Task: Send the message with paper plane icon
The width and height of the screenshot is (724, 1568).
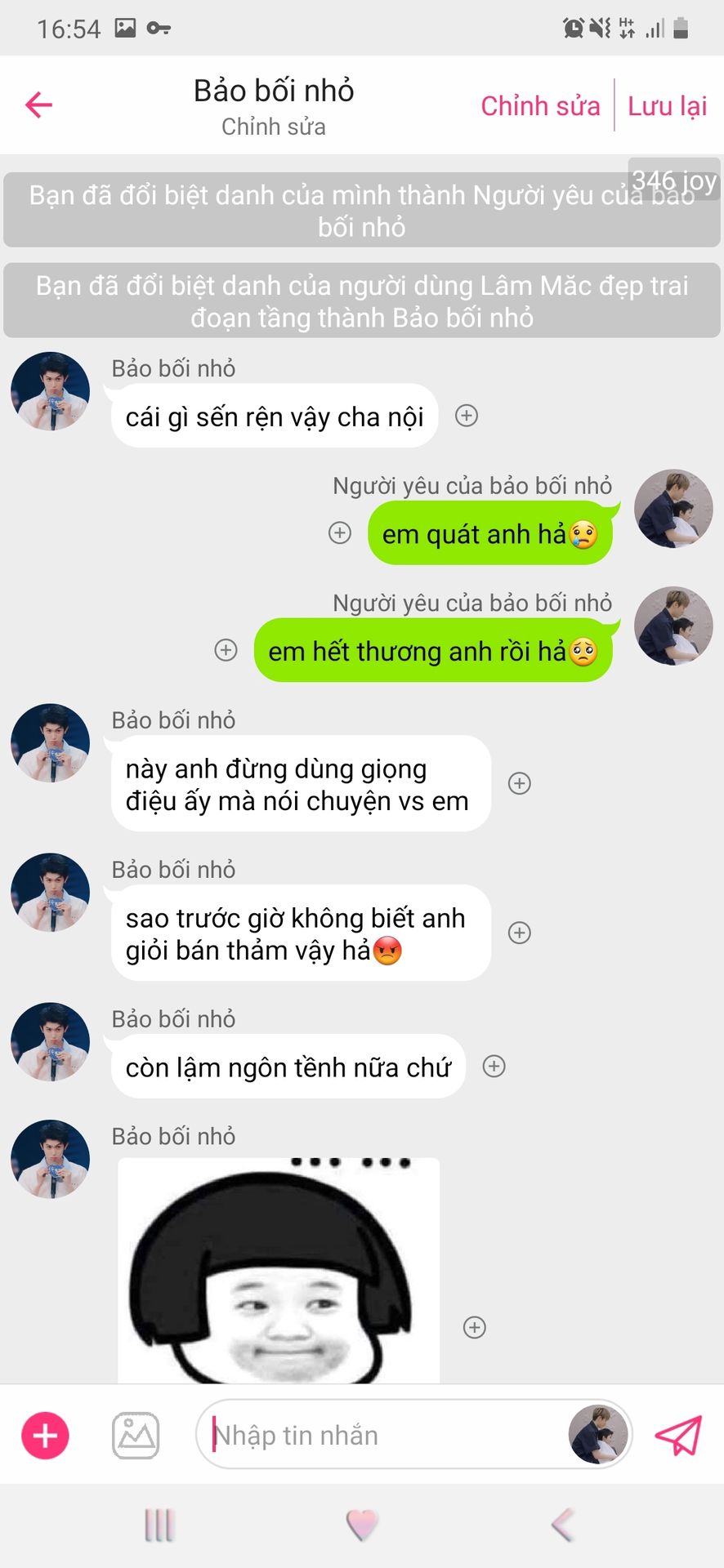Action: [678, 1435]
